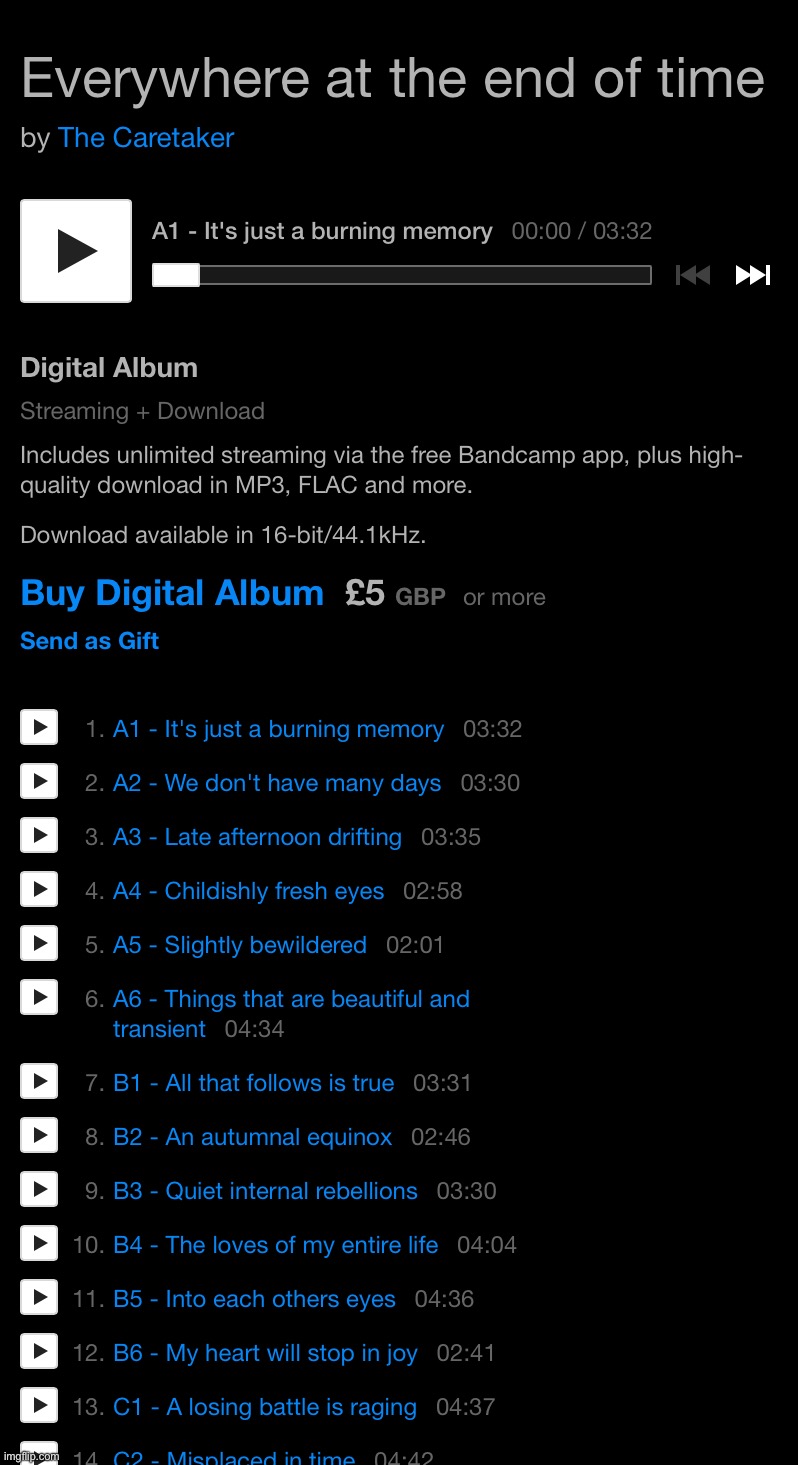Play track B5 - Into each others eyes
This screenshot has width=798, height=1465.
[x=39, y=1297]
